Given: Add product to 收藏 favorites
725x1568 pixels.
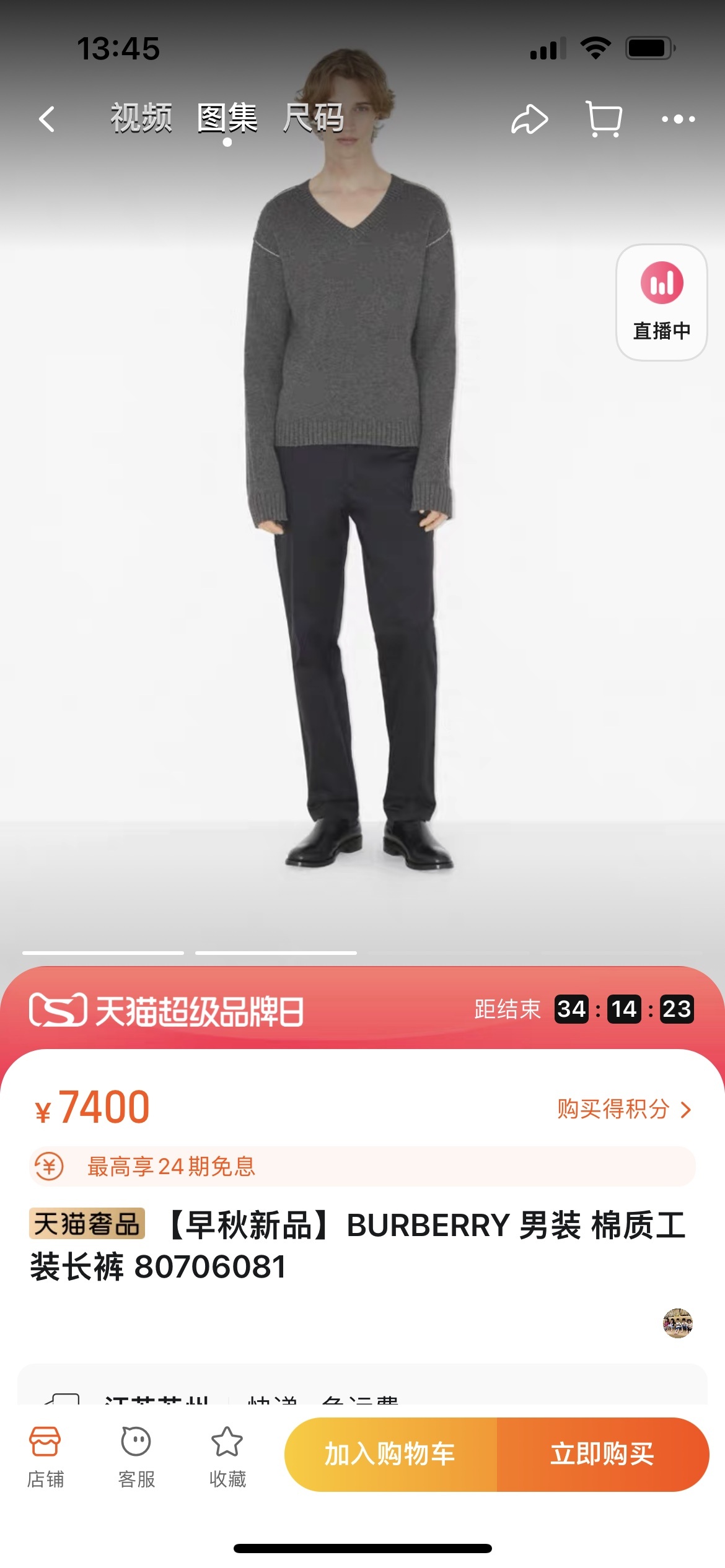Looking at the screenshot, I should click(x=227, y=1457).
